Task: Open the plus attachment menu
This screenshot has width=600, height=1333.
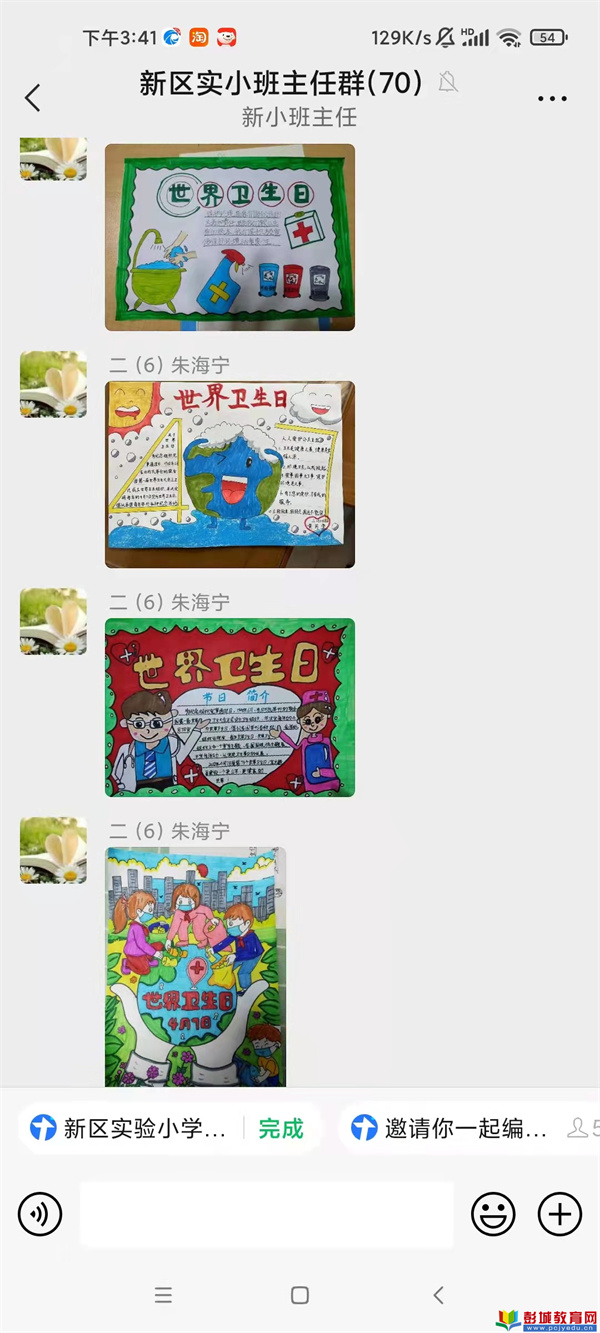Action: pos(560,1214)
